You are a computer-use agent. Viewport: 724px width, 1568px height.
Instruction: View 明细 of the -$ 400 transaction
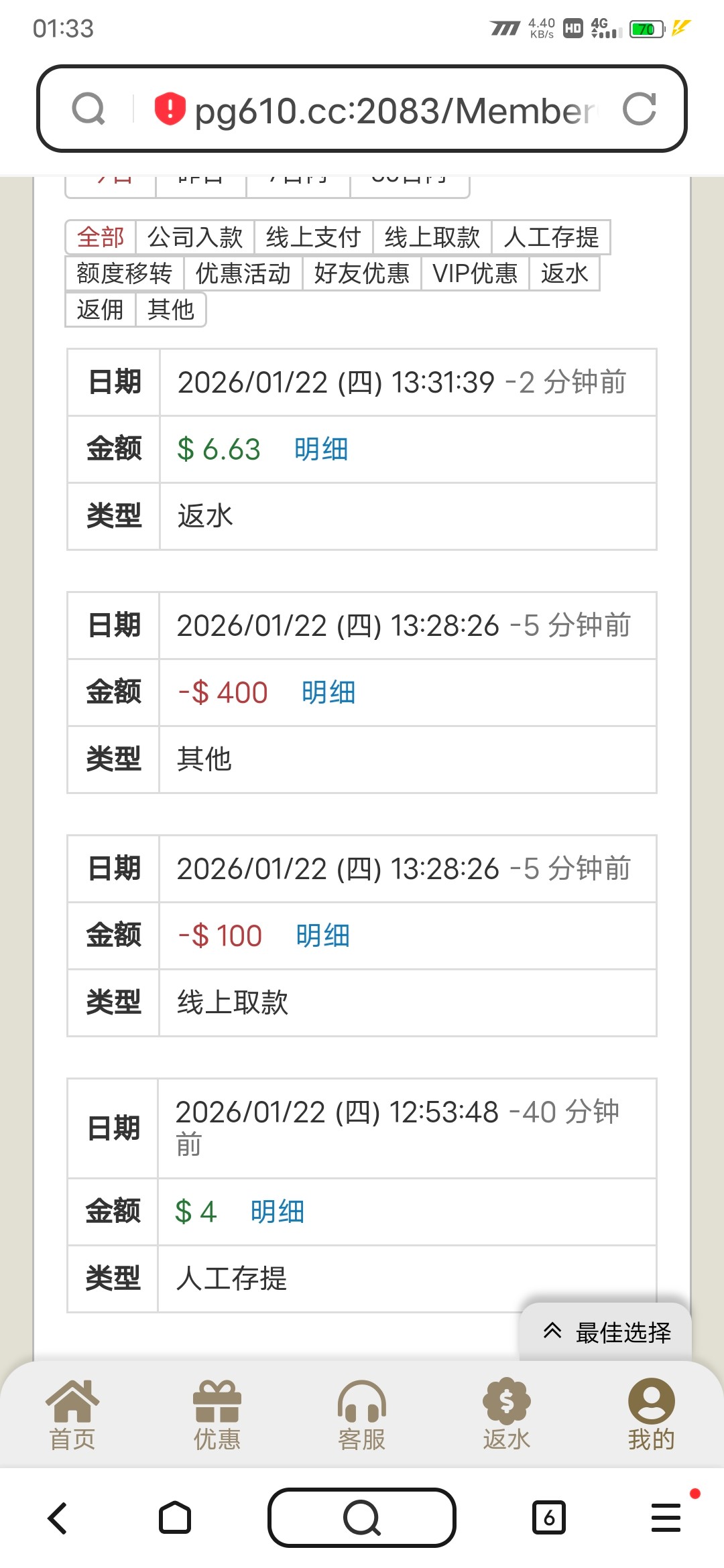[328, 692]
